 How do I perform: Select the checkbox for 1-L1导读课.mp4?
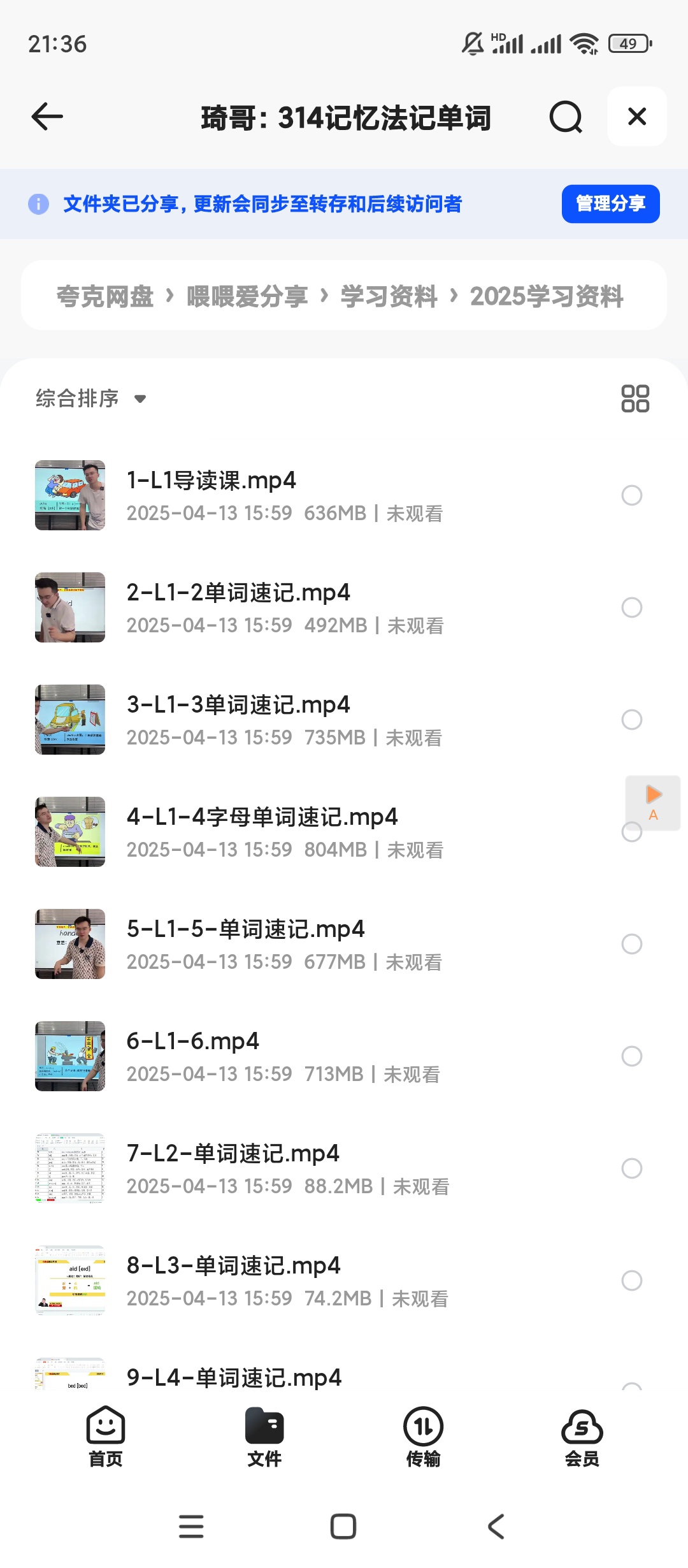pyautogui.click(x=632, y=495)
